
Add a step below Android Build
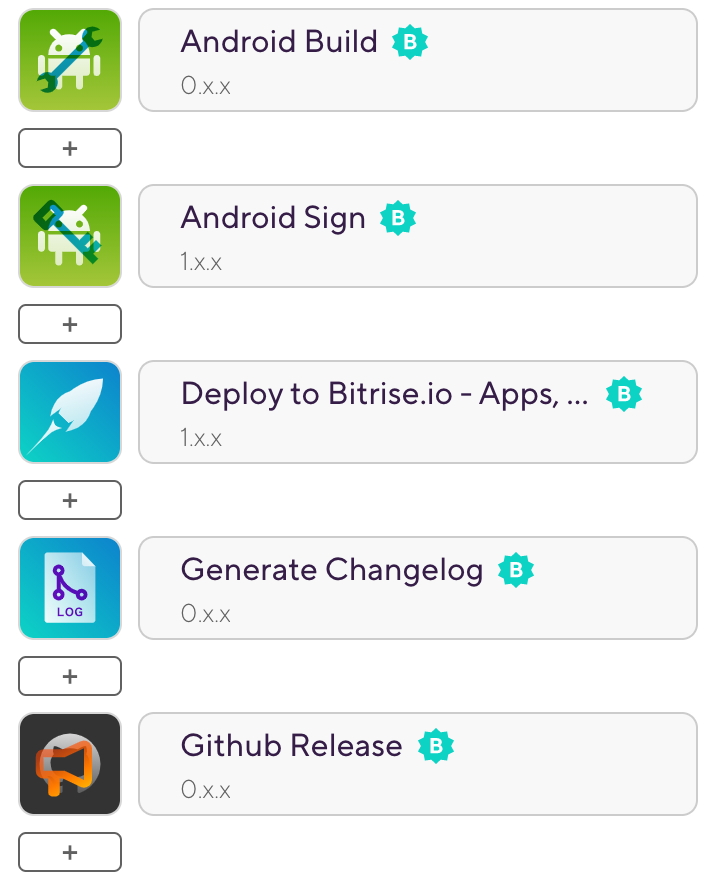tap(70, 148)
